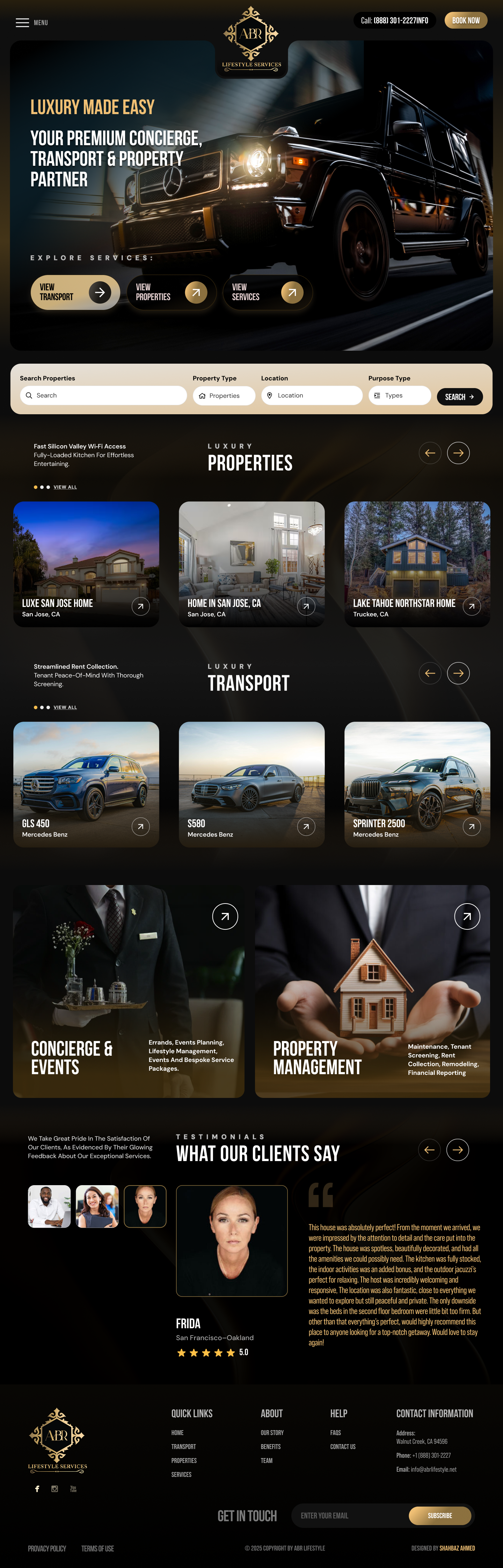Expand the Property Type dropdown
Screen dimensions: 503x1568
click(x=224, y=396)
